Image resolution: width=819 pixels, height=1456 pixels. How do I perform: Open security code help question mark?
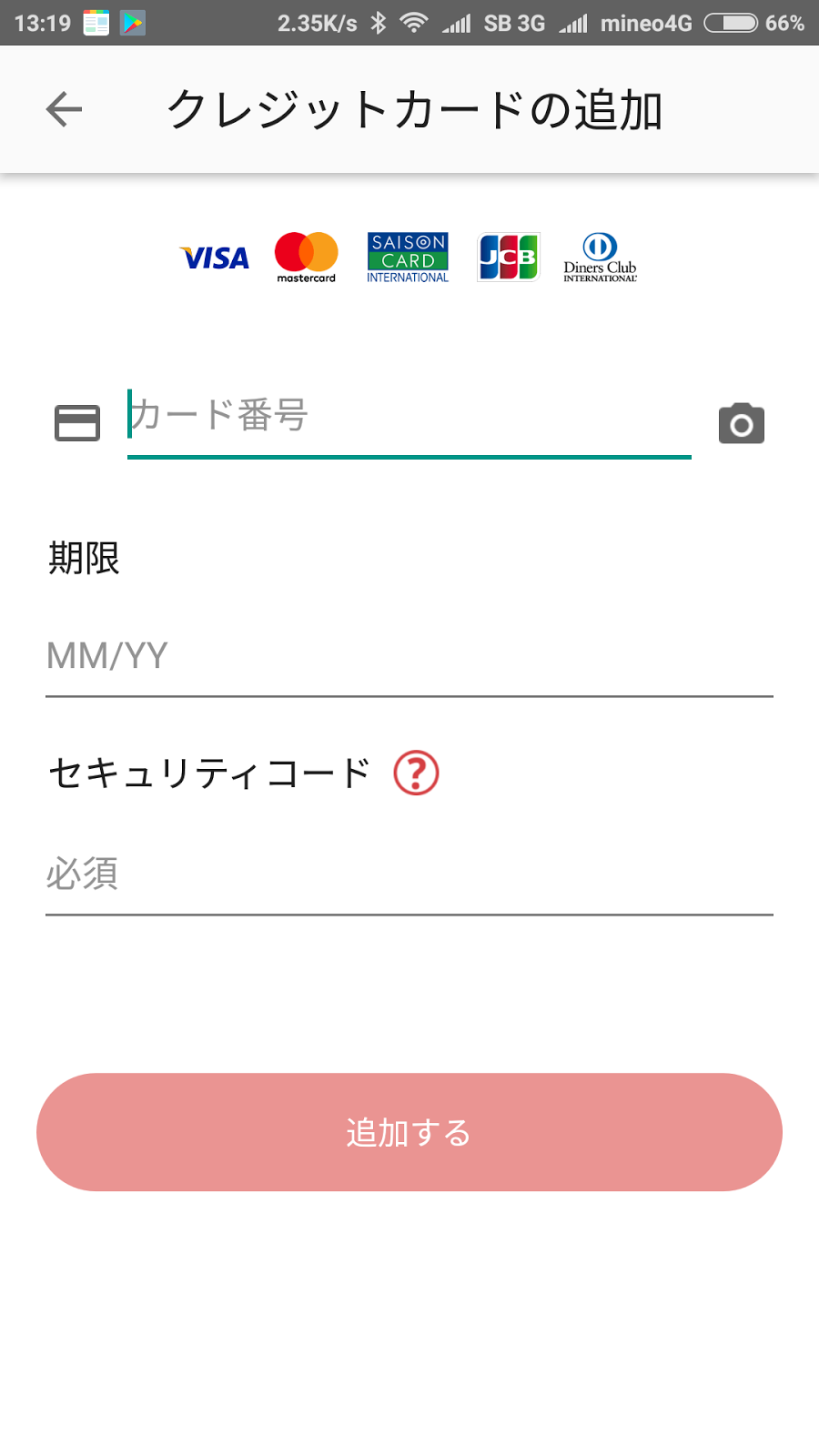416,773
